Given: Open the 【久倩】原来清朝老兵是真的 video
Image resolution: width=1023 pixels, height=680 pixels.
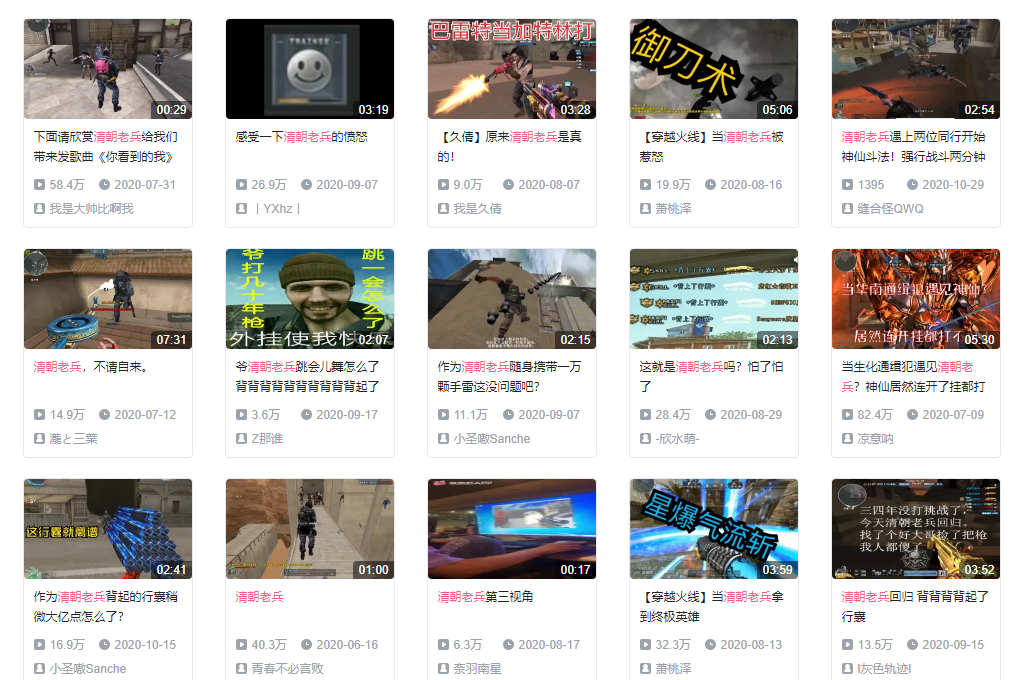Looking at the screenshot, I should (x=512, y=69).
